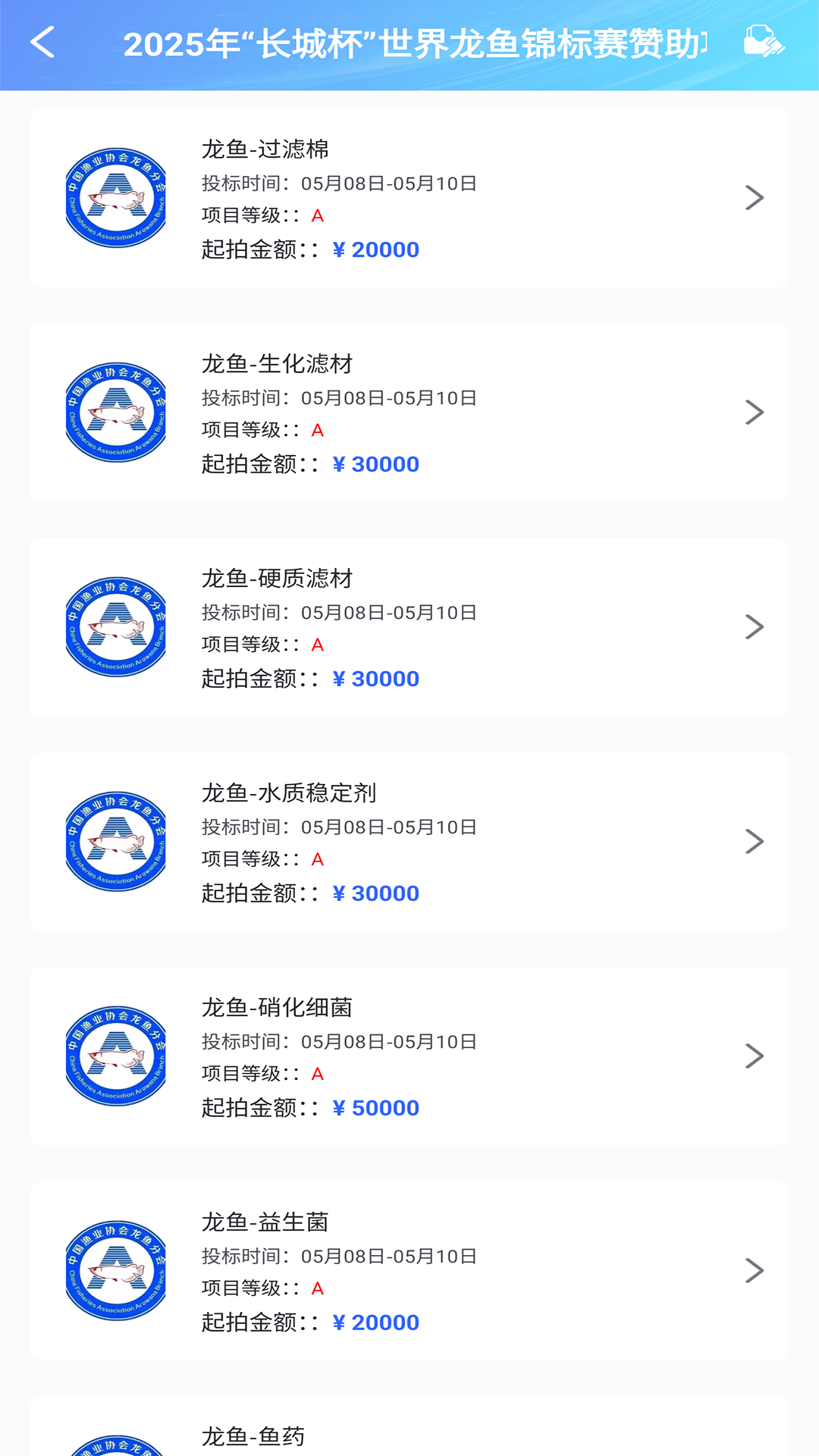
Task: Click the 起拍金额 ¥50000 amount text
Action: [x=375, y=1107]
